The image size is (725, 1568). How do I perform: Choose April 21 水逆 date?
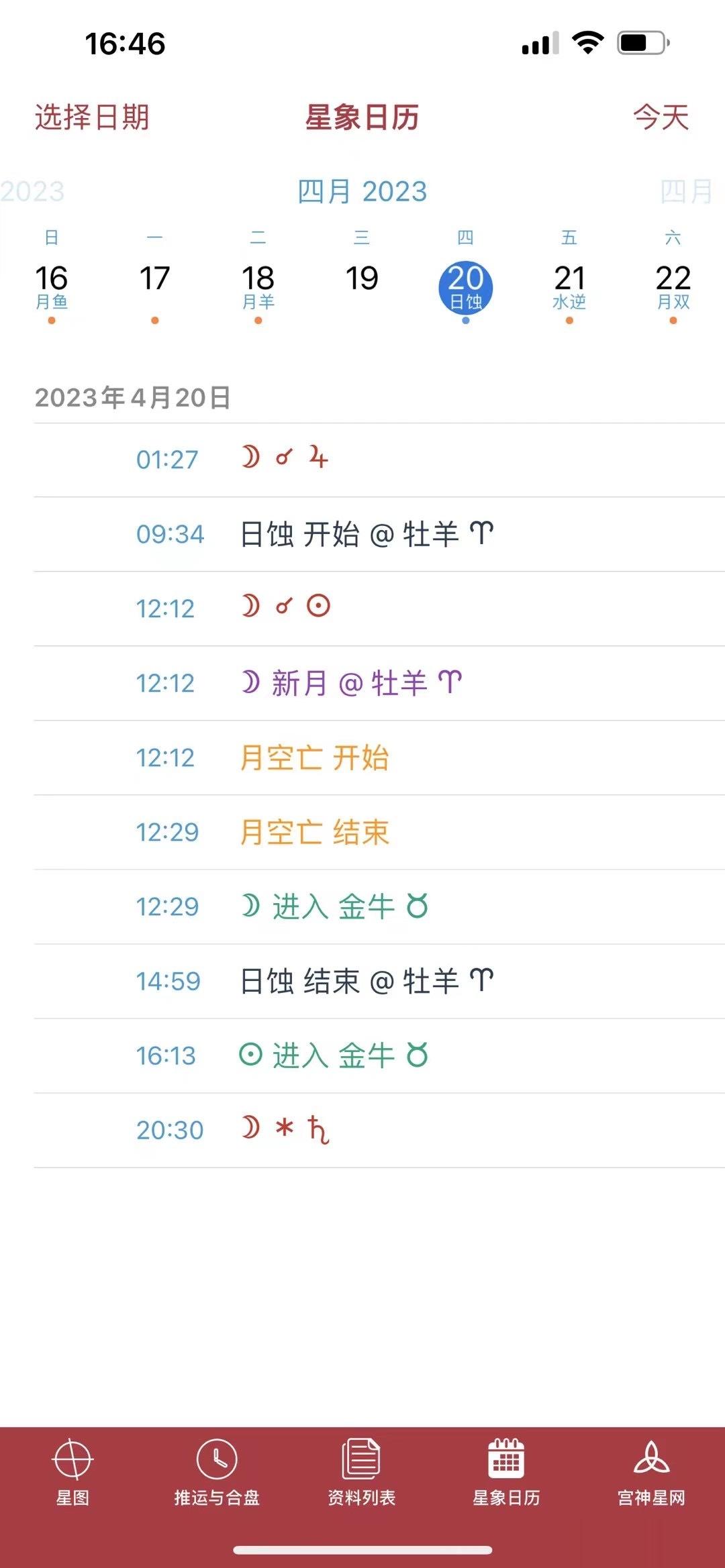click(569, 287)
